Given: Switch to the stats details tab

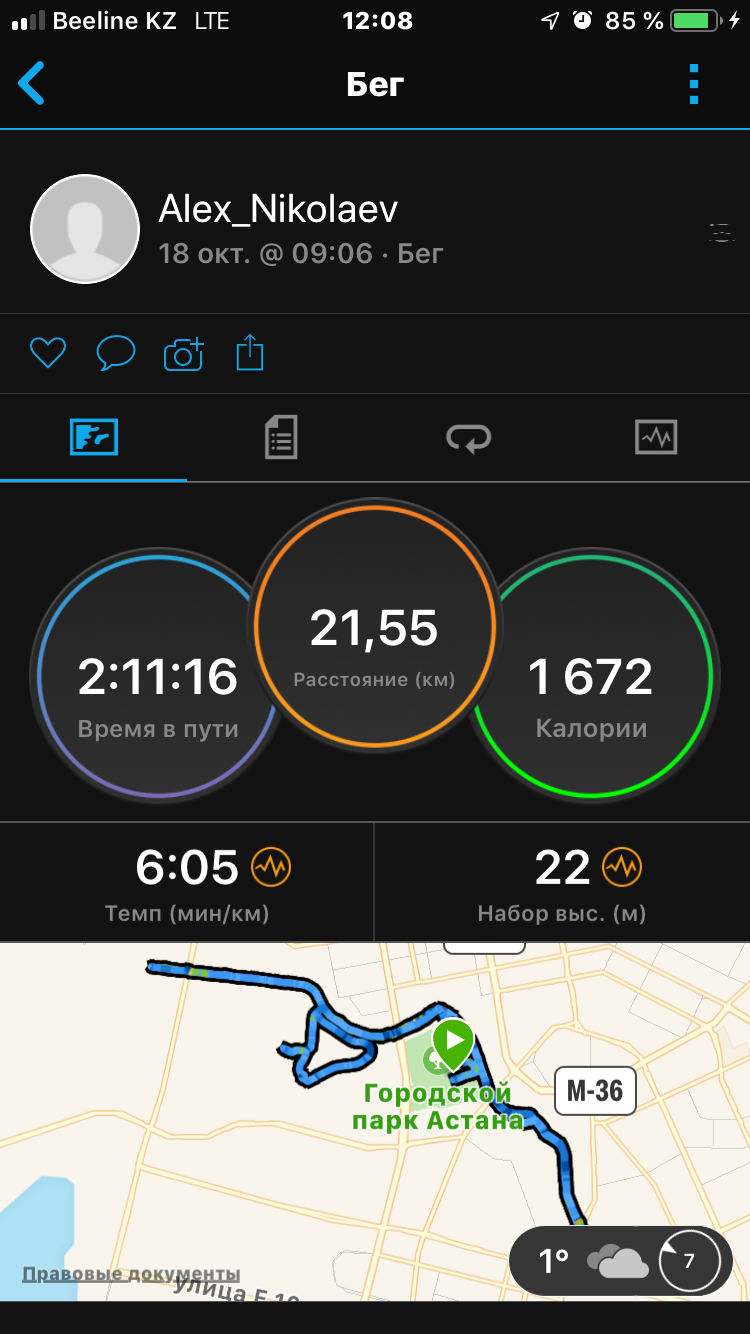Looking at the screenshot, I should (x=281, y=437).
